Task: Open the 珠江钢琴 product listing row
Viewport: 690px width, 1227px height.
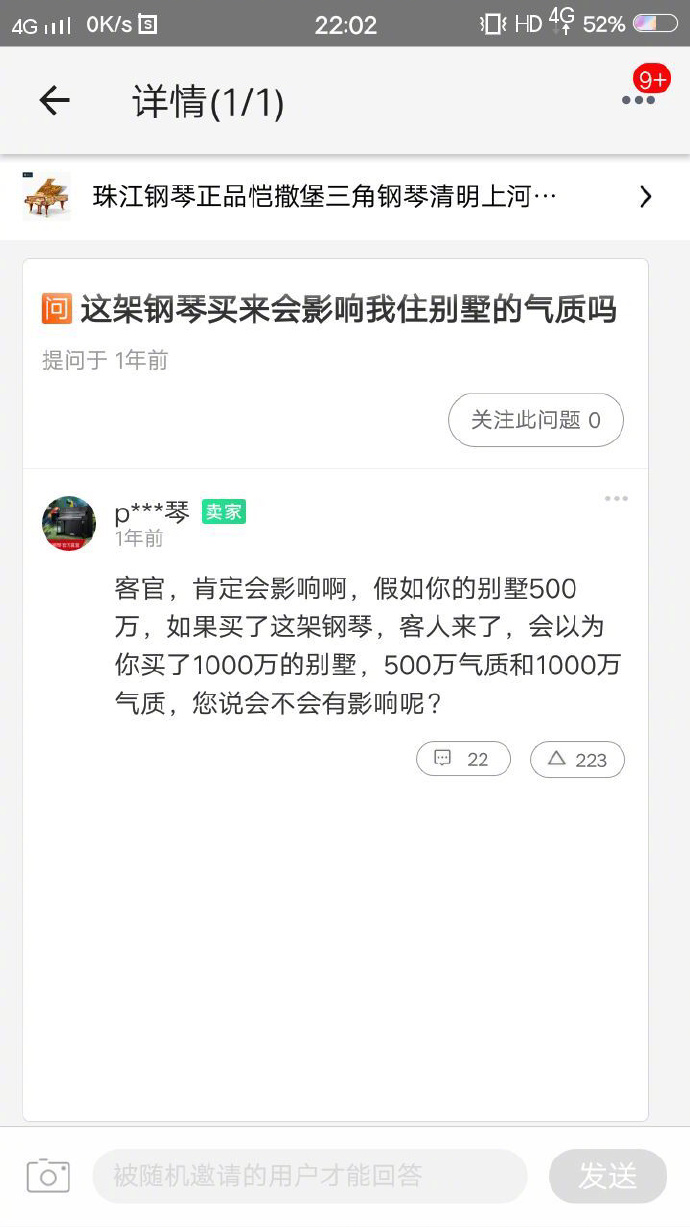Action: 345,197
